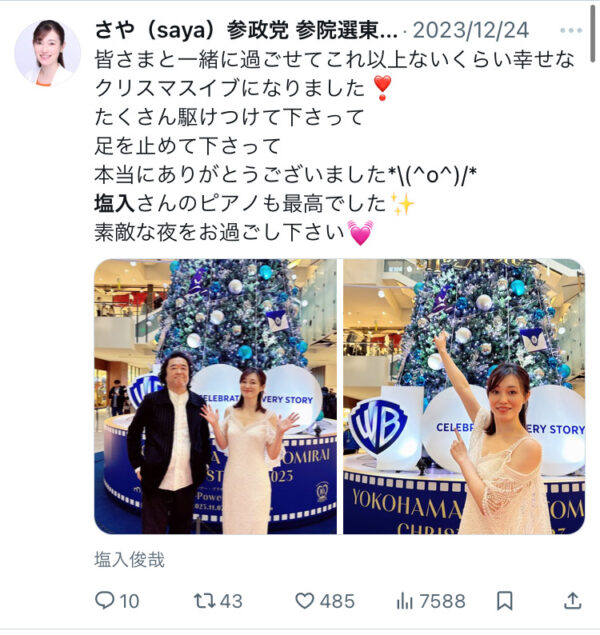The image size is (600, 635).
Task: Like the post with 485 likes
Action: click(x=305, y=600)
